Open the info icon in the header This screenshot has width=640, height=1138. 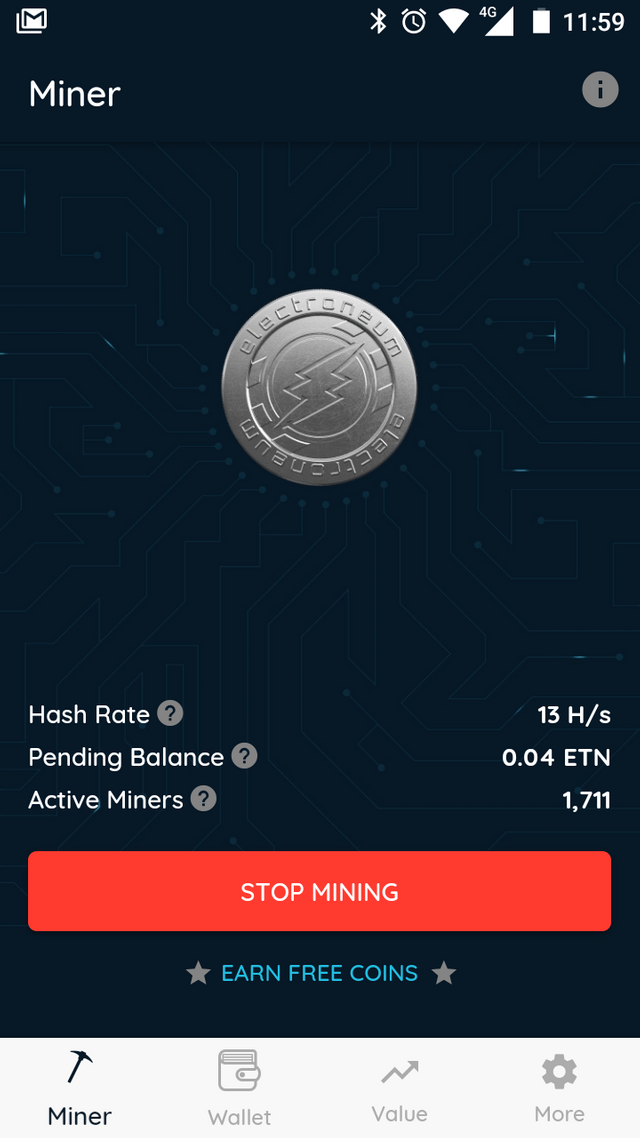(x=600, y=91)
